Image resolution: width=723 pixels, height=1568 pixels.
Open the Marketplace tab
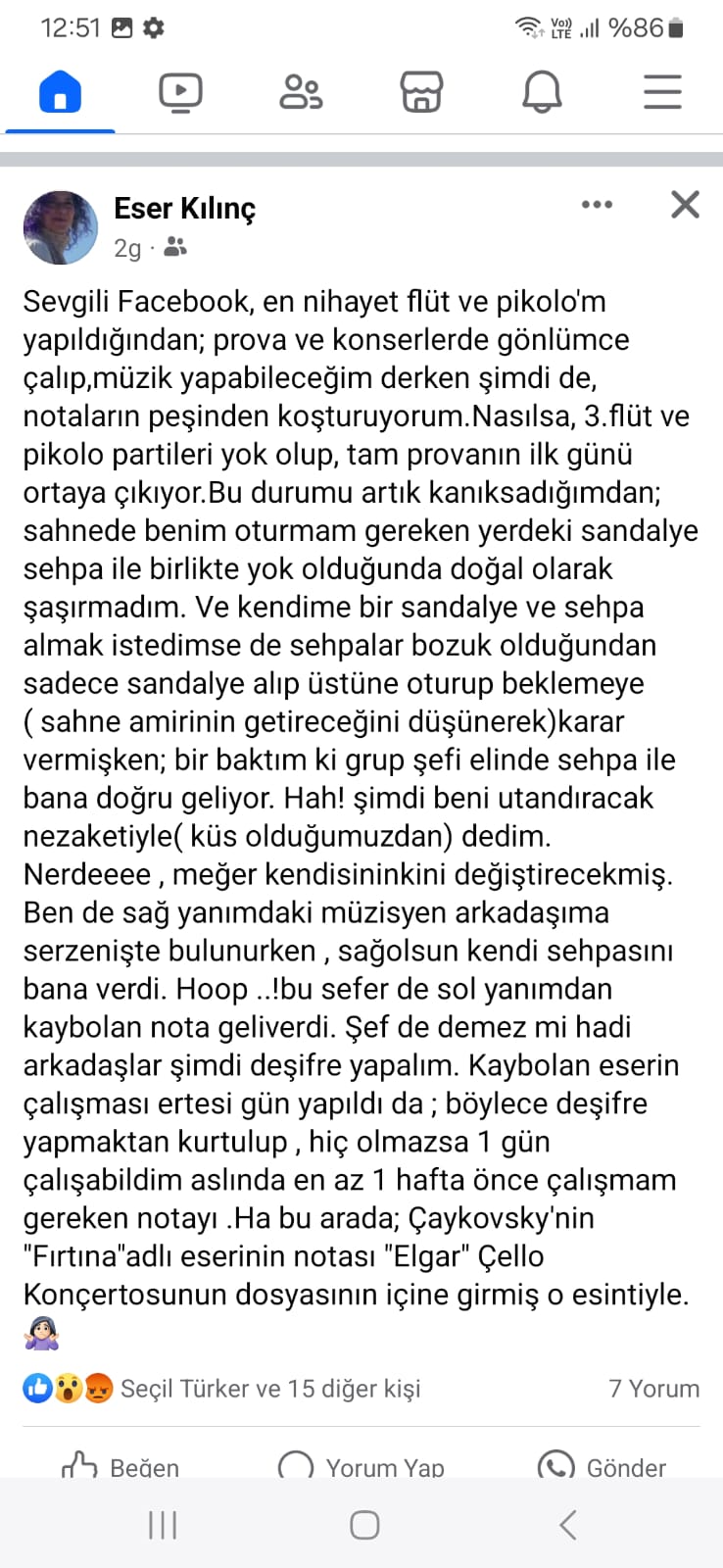point(421,93)
